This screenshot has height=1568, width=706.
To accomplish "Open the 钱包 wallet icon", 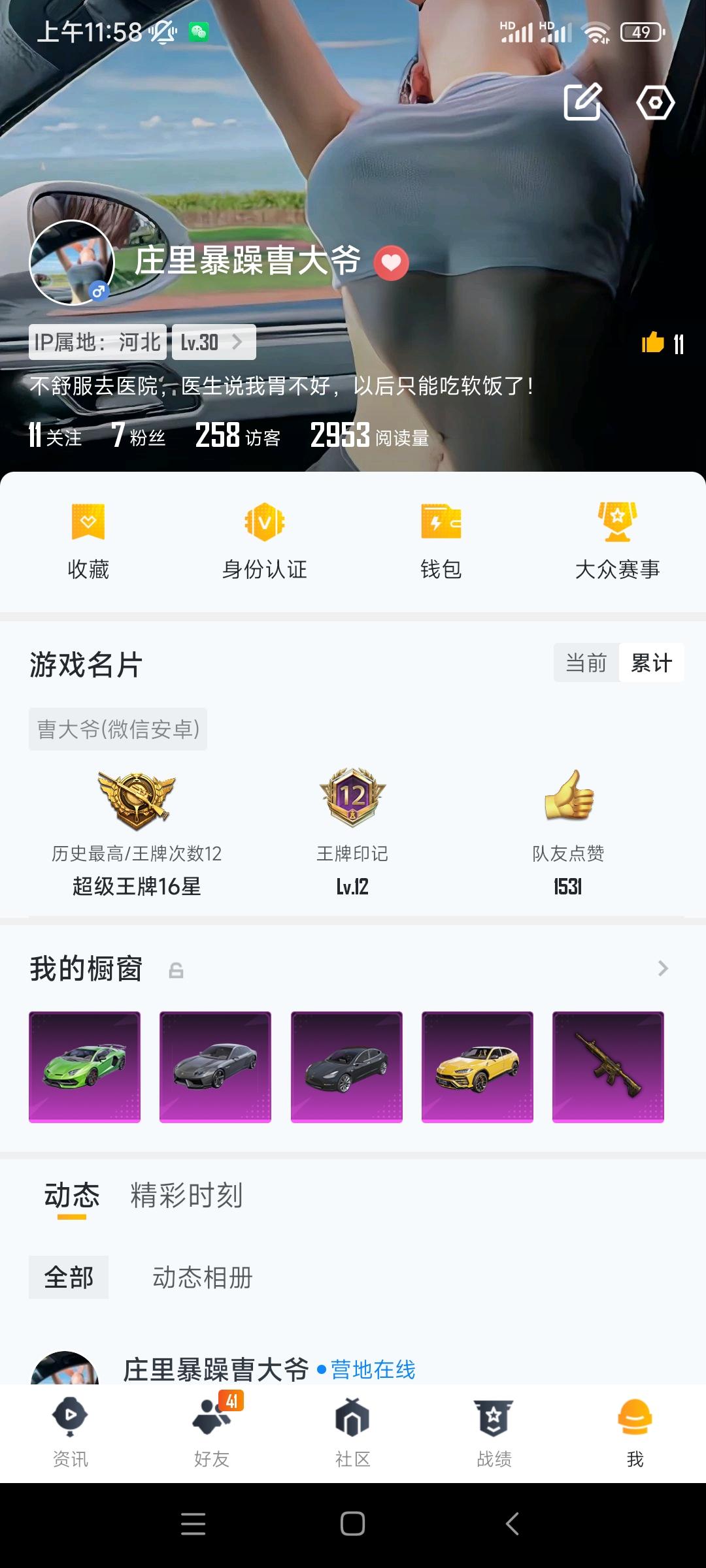I will [440, 539].
